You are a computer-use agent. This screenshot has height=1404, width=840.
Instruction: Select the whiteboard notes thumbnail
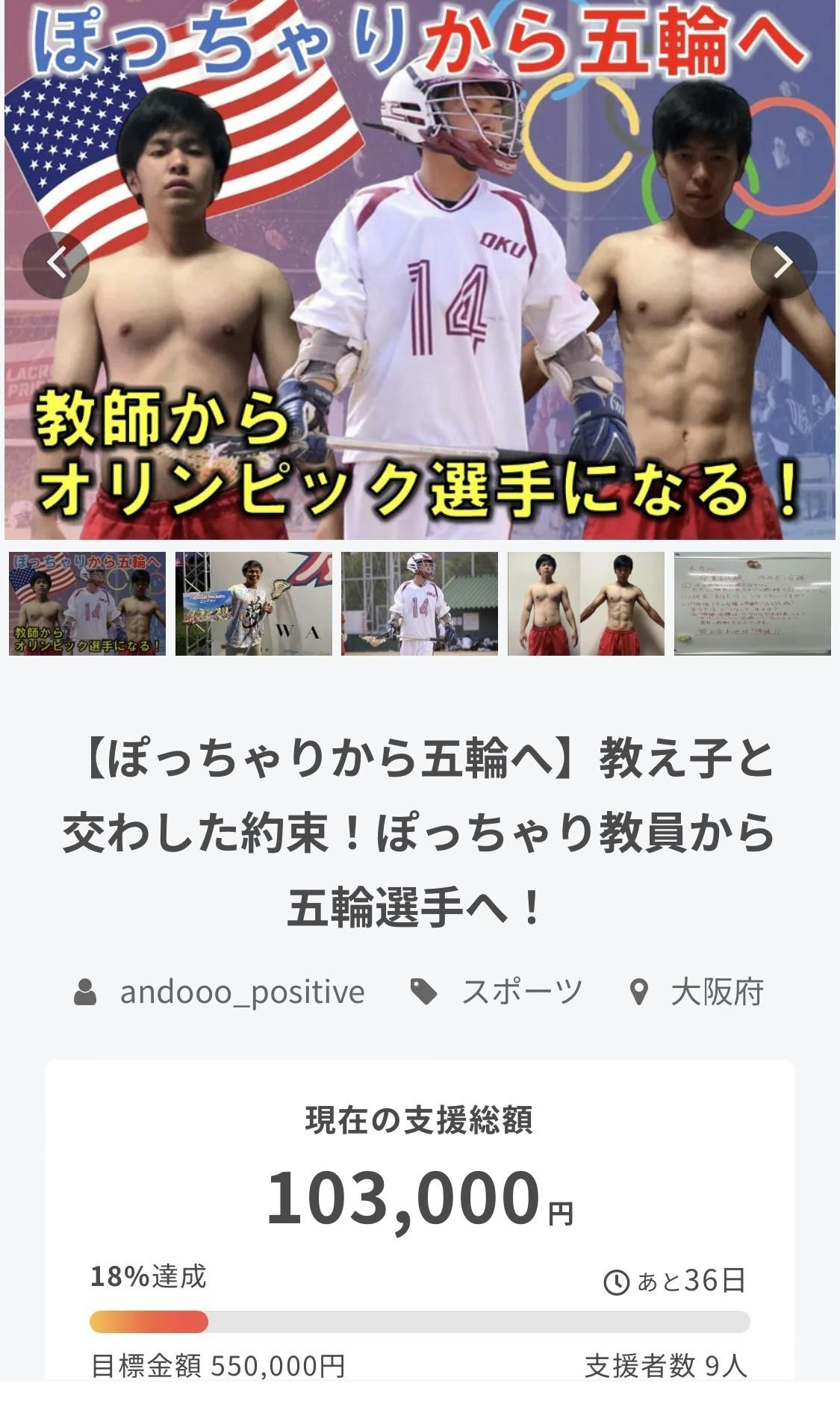(752, 603)
